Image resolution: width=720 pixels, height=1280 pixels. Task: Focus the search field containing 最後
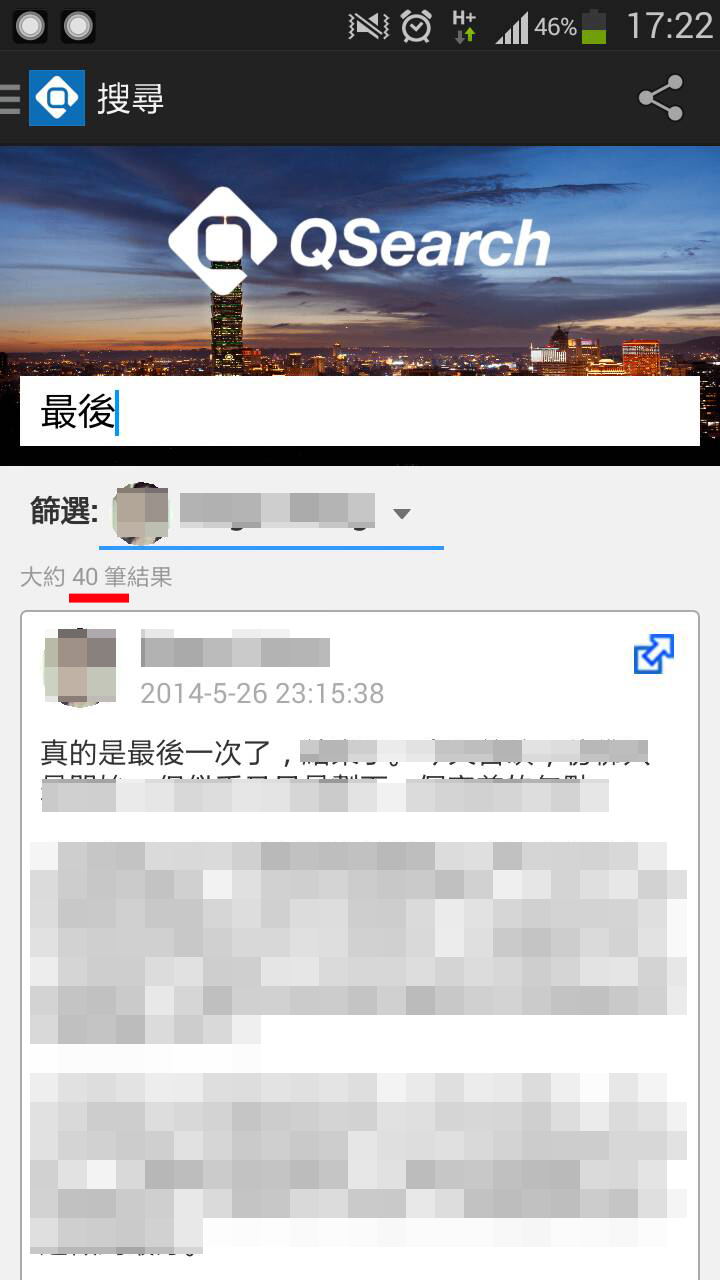(x=360, y=411)
